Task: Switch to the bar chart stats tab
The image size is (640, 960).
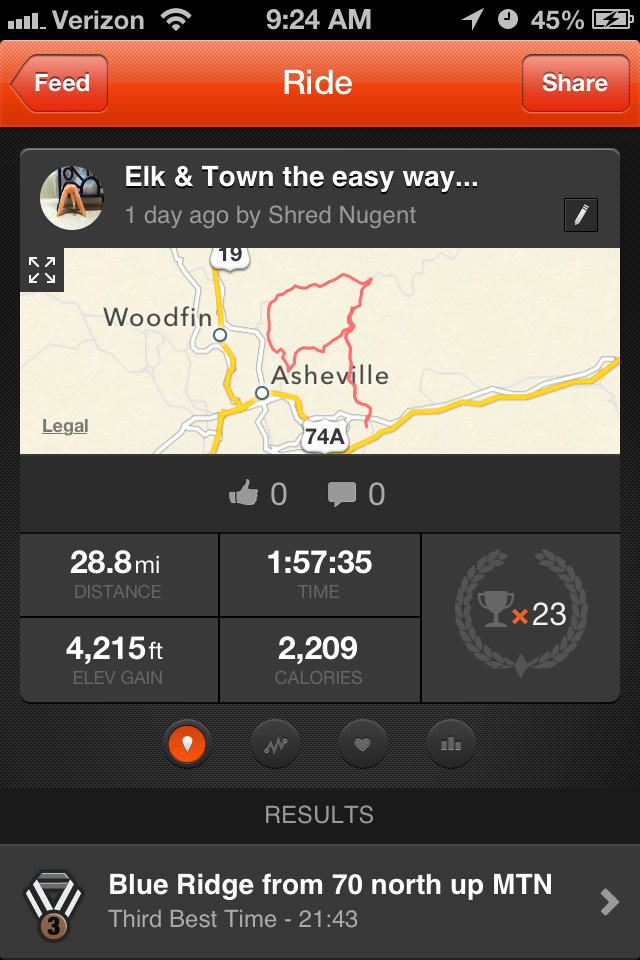Action: [x=450, y=743]
